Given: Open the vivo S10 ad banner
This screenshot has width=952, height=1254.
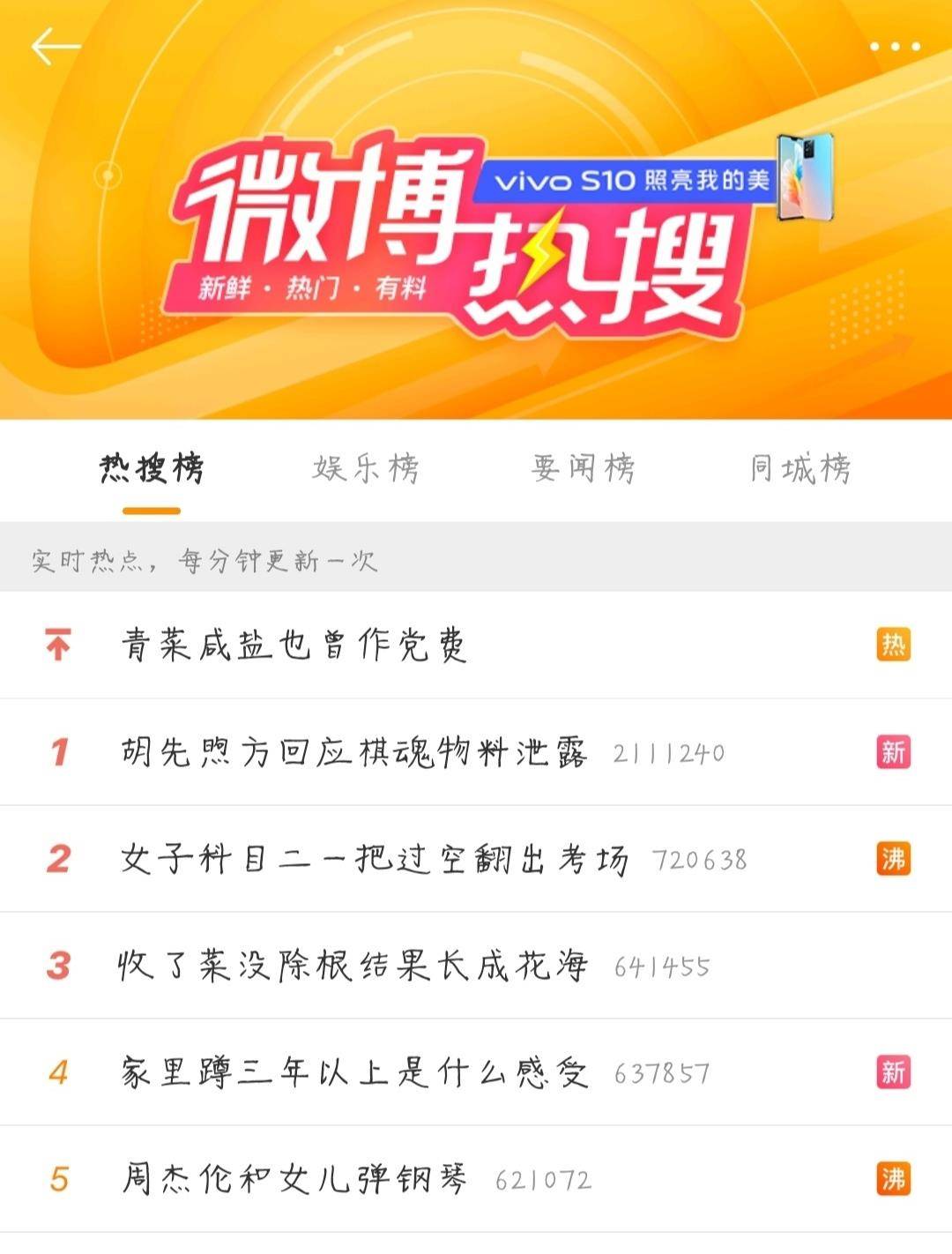Looking at the screenshot, I should pos(652,181).
